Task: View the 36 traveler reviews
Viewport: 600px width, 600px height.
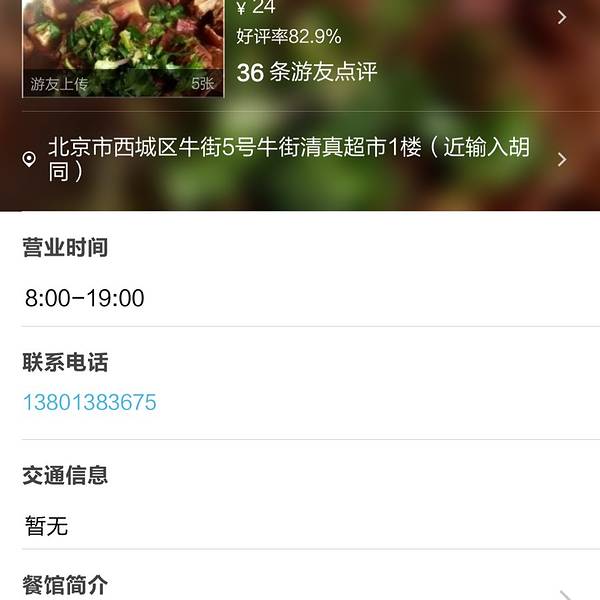Action: pos(307,72)
